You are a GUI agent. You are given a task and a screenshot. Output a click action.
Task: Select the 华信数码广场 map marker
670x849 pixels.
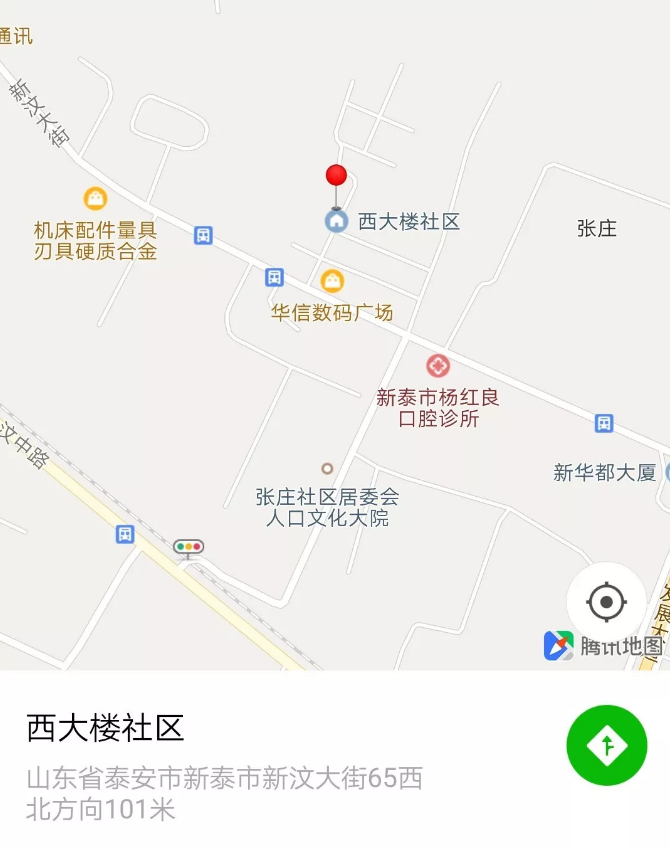click(332, 282)
